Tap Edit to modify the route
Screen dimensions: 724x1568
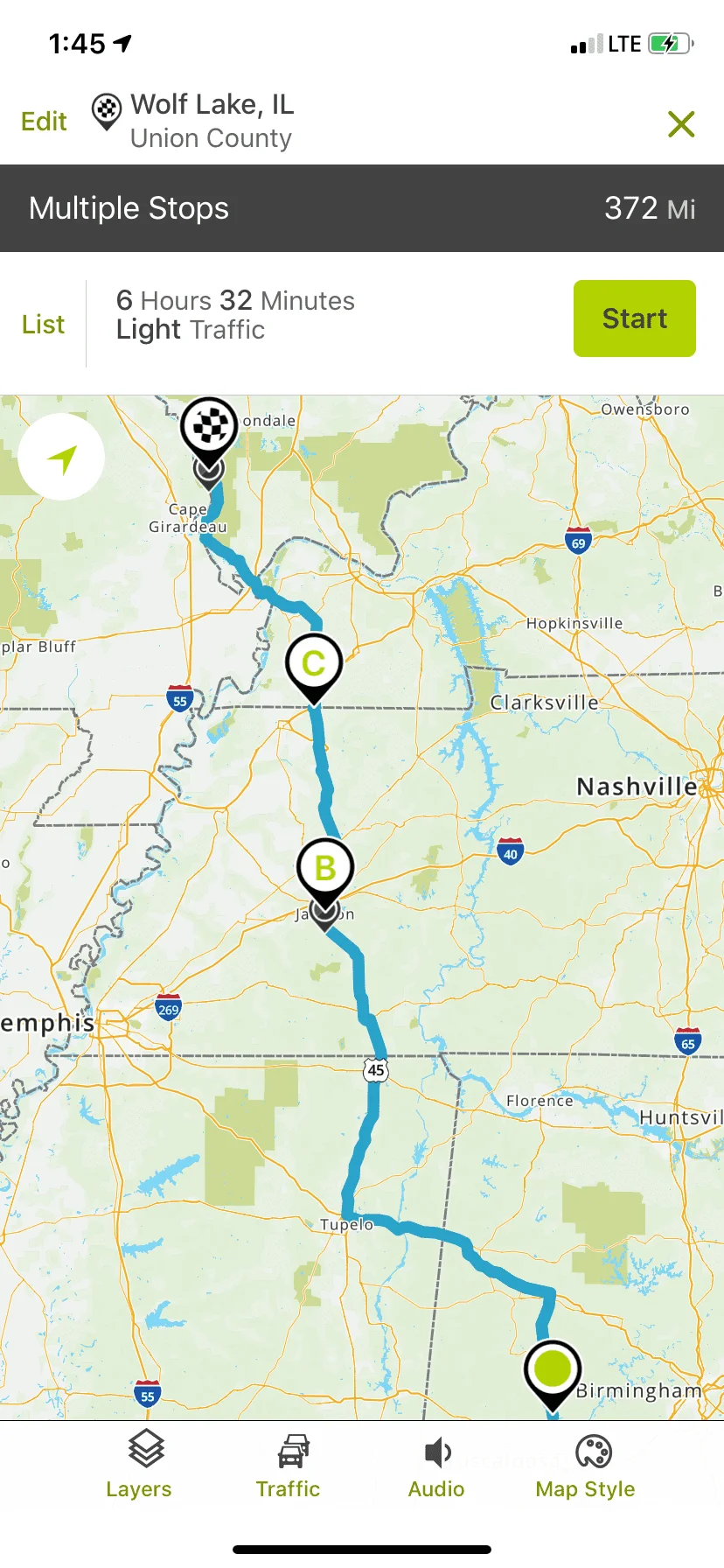44,122
